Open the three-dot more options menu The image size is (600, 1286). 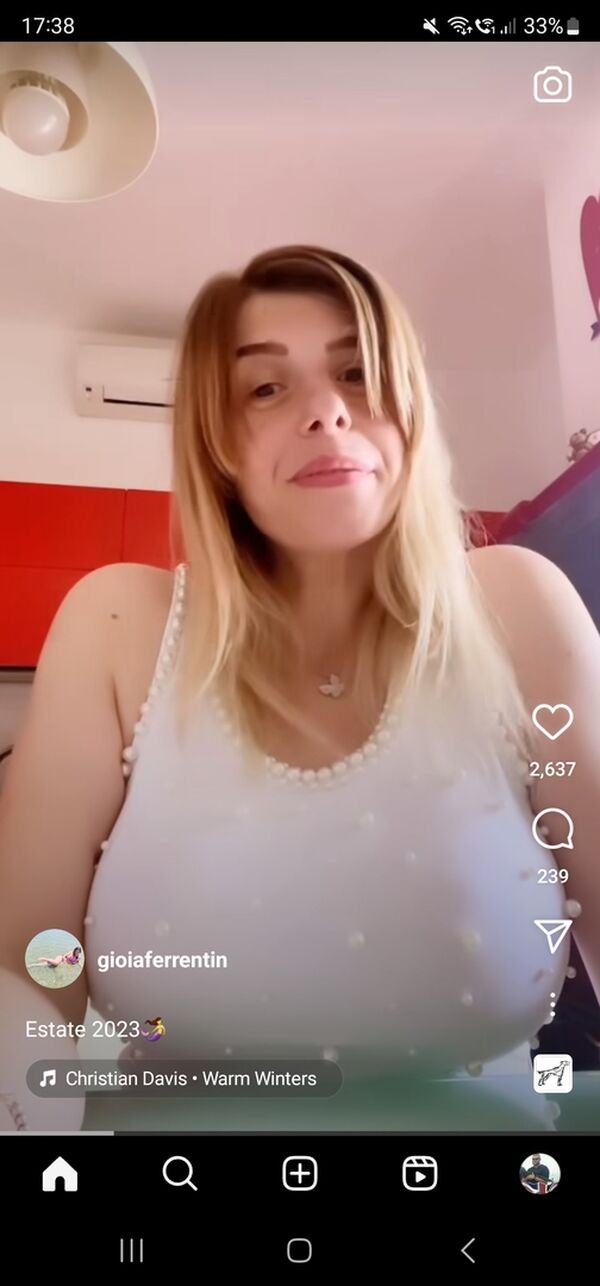552,1005
